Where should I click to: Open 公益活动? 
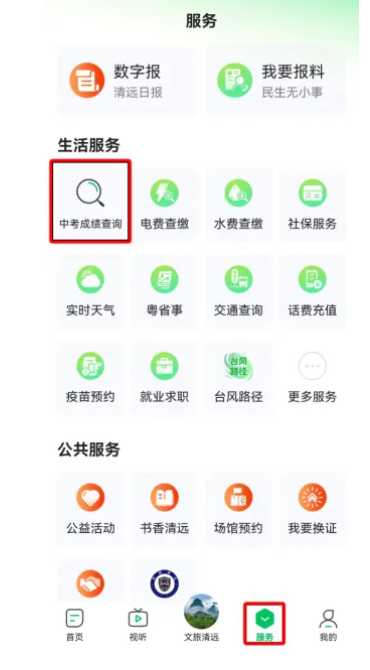91,510
